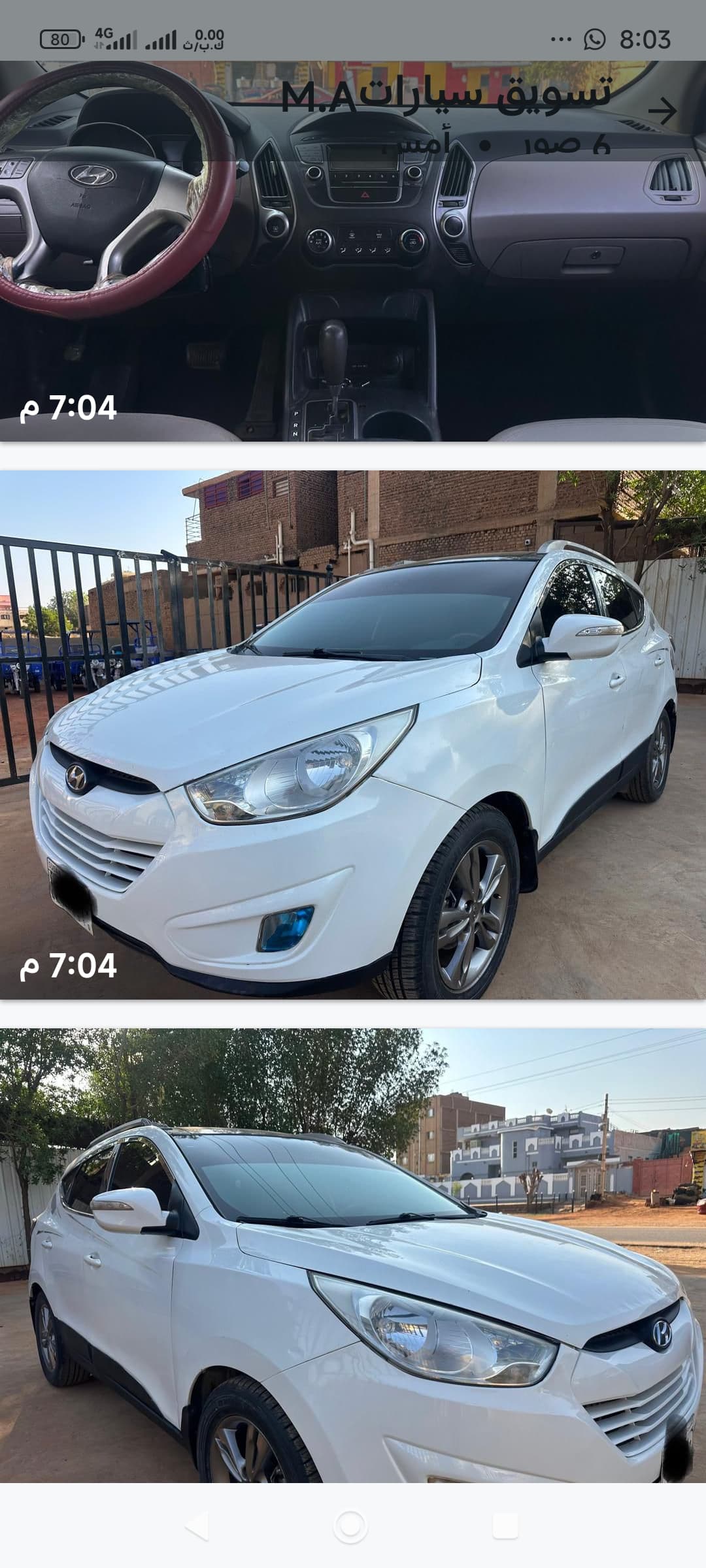706x1568 pixels.
Task: Open the white Hyundai photo near trees
Action: (x=353, y=1254)
